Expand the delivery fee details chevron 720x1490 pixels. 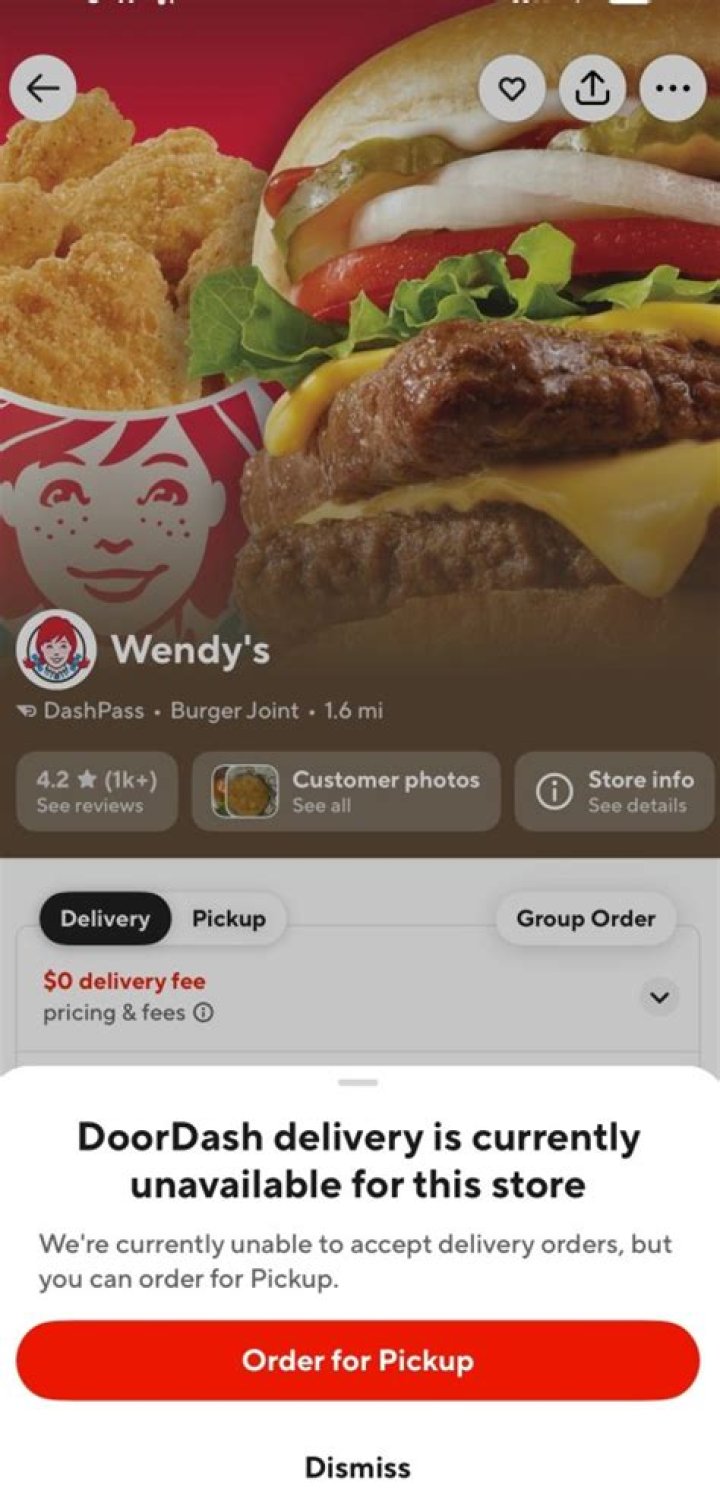pos(658,996)
